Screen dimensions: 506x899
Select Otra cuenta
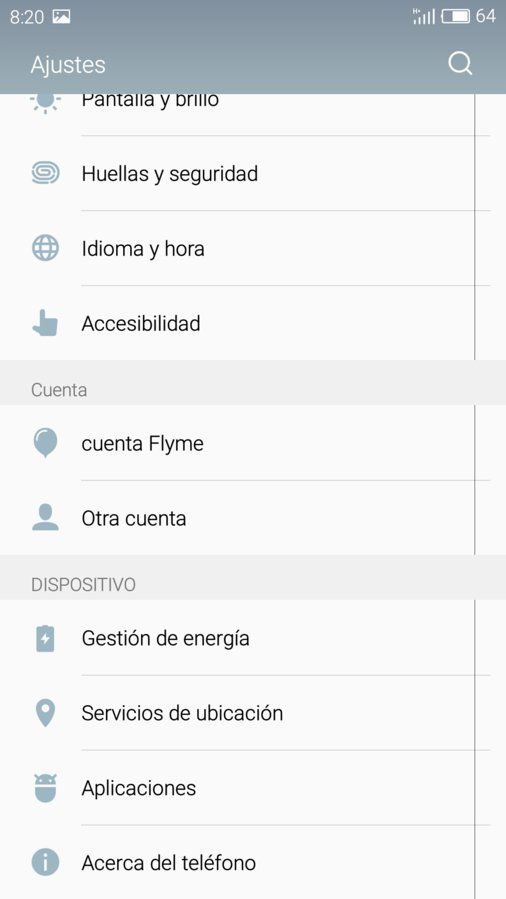(x=253, y=518)
